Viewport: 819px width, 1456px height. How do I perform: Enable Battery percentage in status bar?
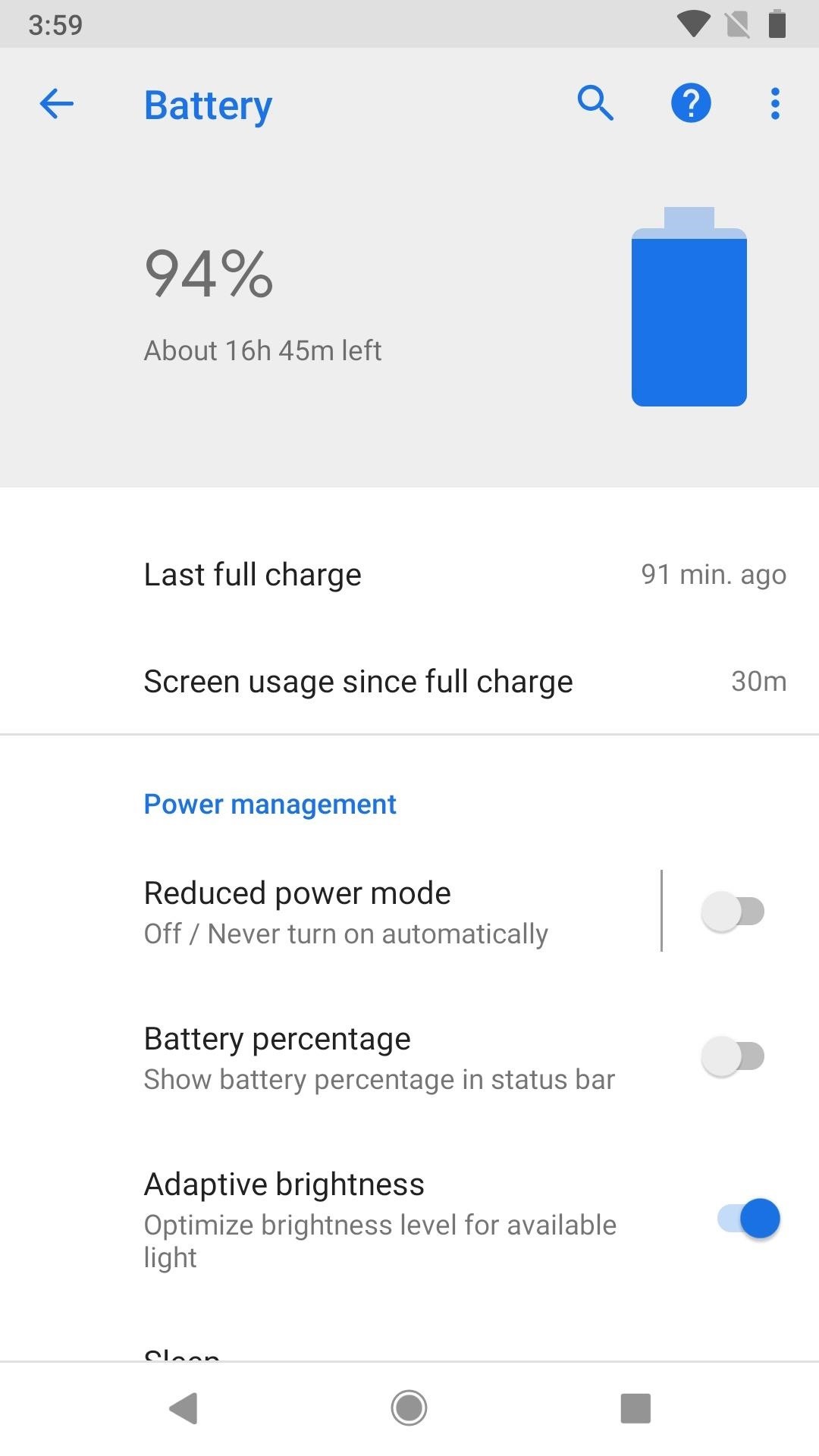(x=733, y=1056)
